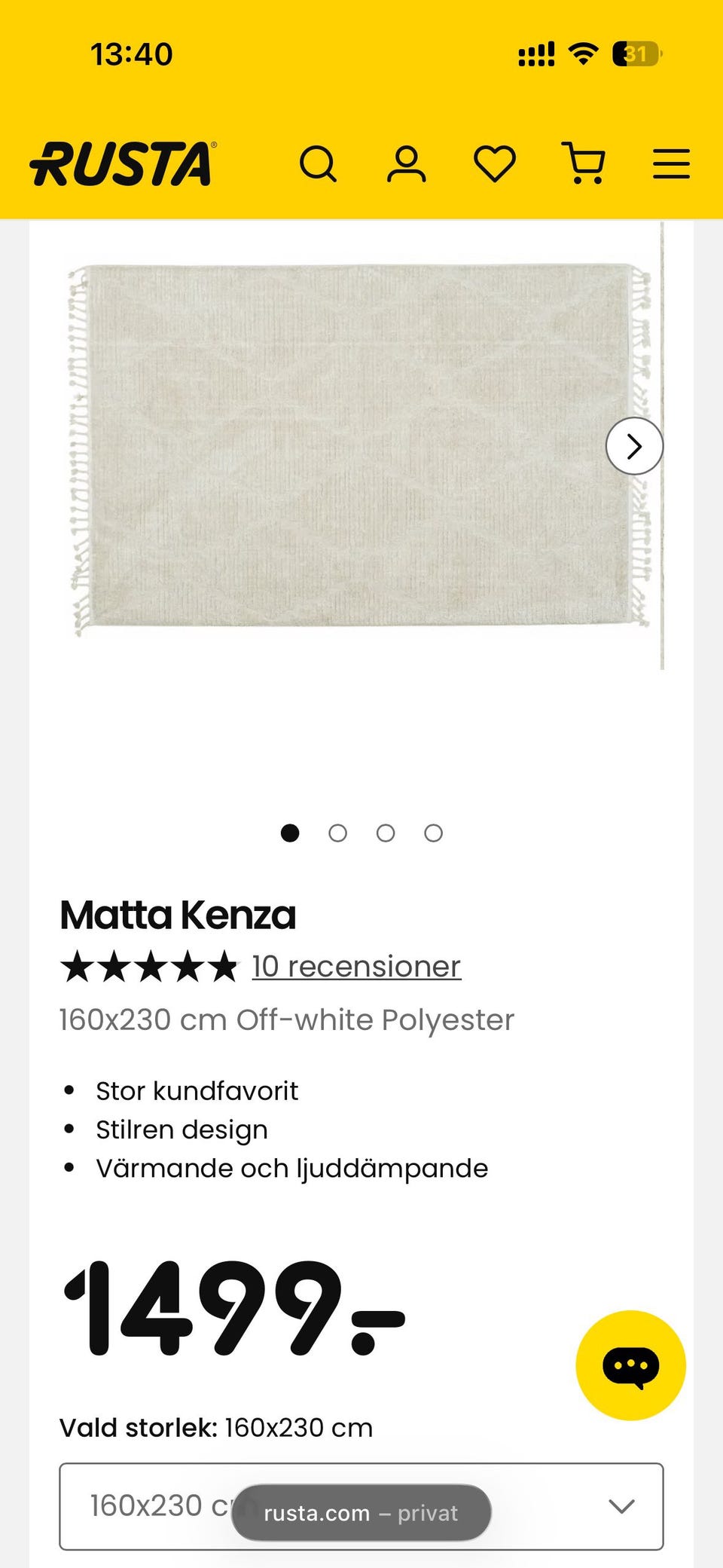Open the search icon
This screenshot has width=723, height=1568.
[x=319, y=163]
